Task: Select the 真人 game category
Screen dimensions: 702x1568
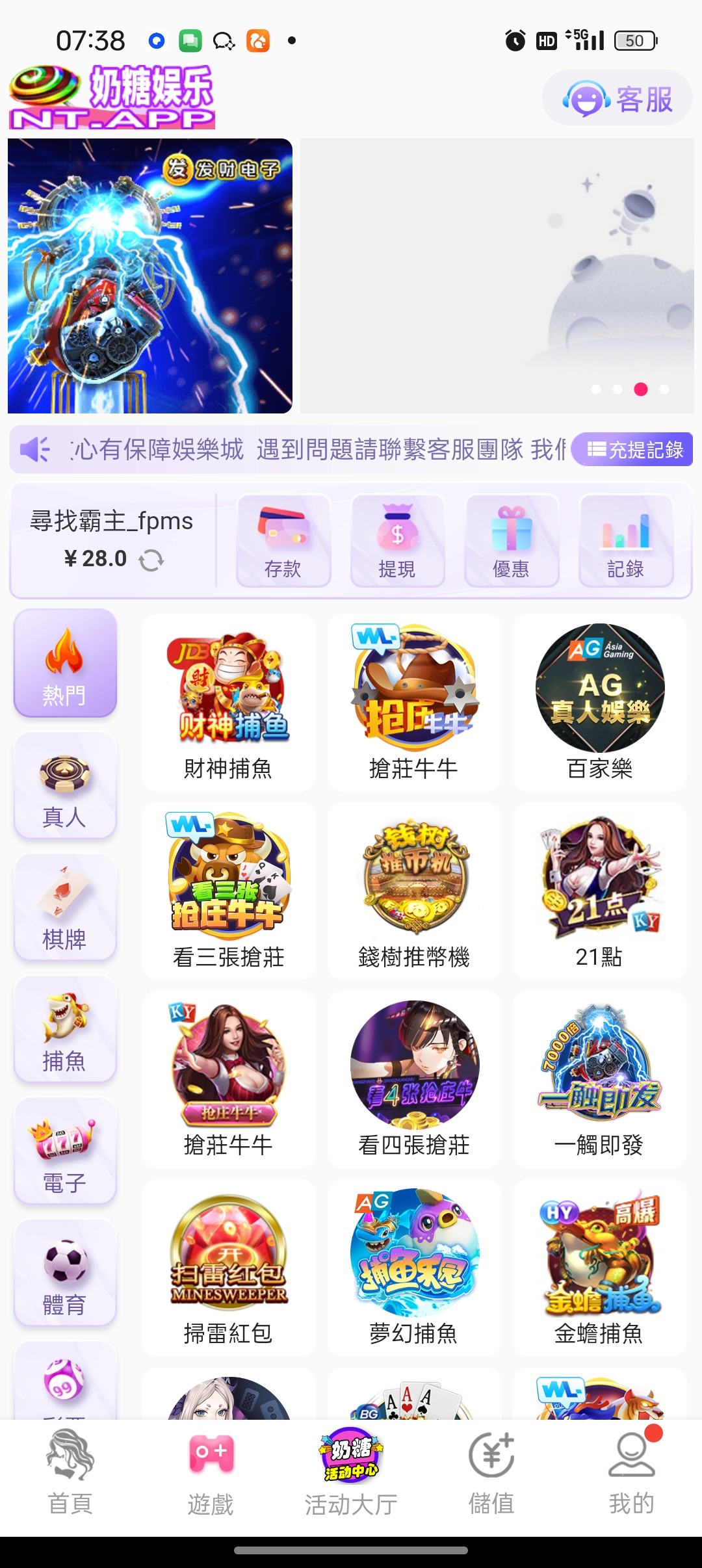Action: click(x=65, y=785)
